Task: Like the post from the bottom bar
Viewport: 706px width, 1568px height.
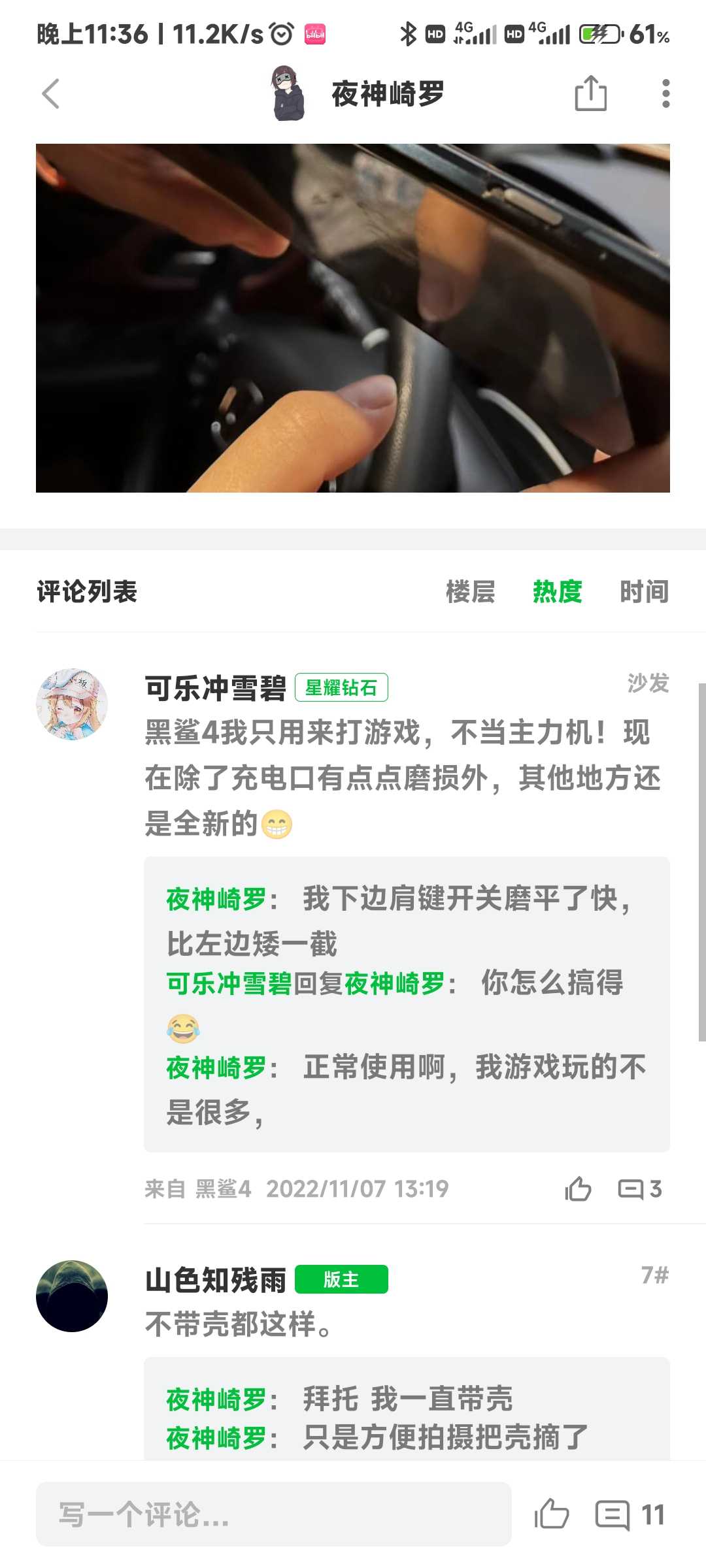Action: pos(552,1514)
